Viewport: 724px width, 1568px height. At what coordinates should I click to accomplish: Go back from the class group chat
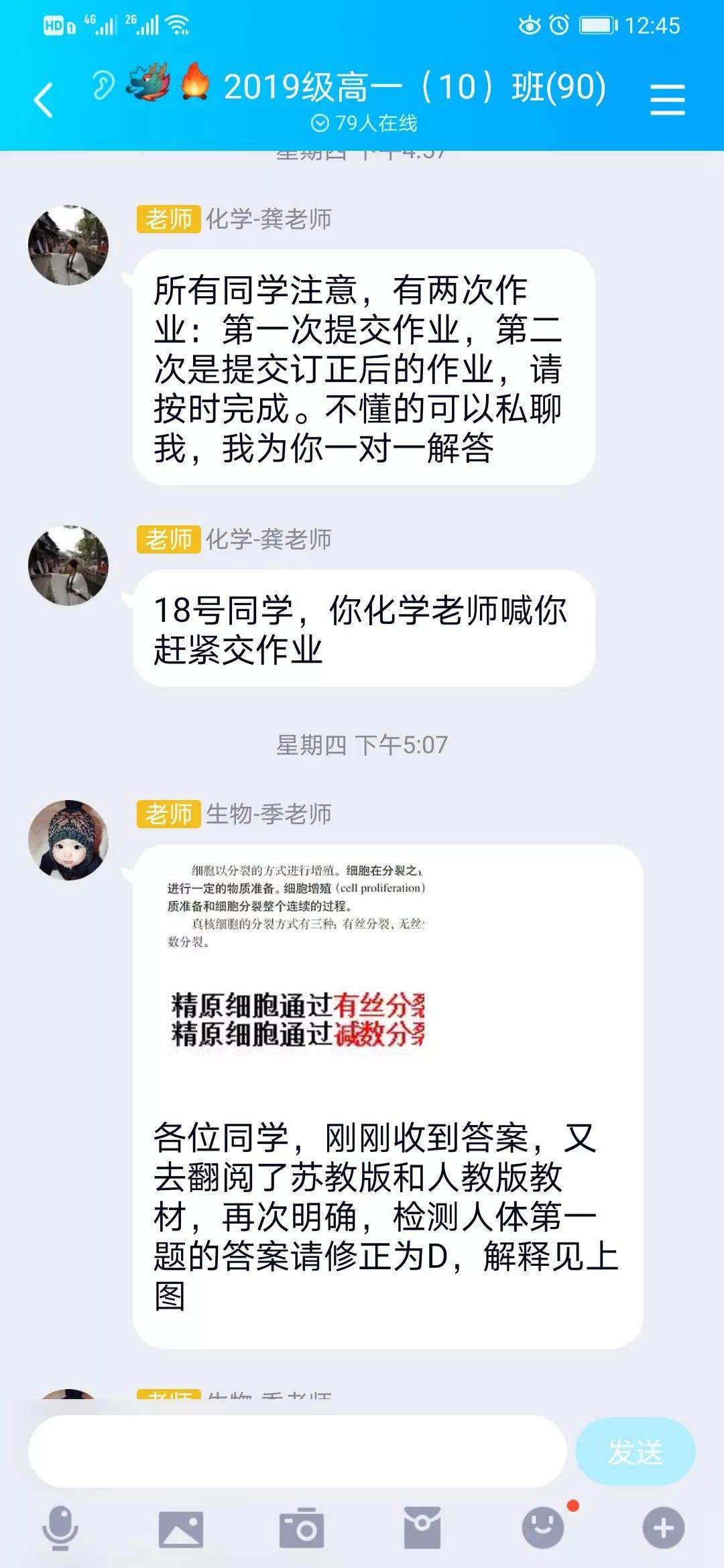(x=44, y=101)
